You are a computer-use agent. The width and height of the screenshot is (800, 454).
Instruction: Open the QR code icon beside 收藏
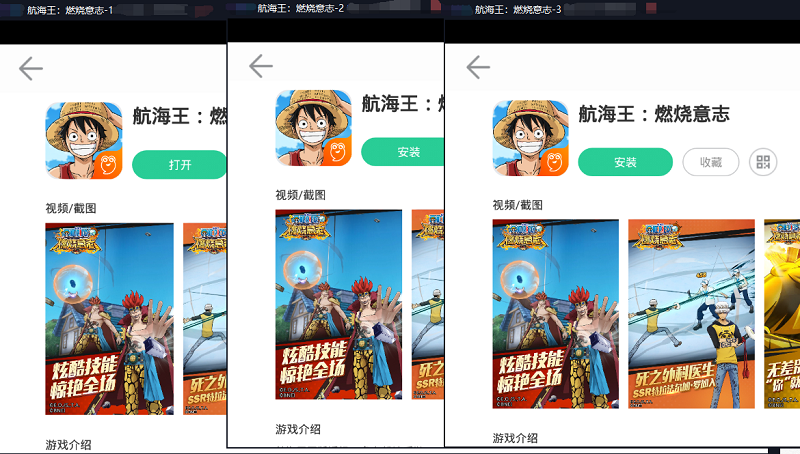click(763, 162)
